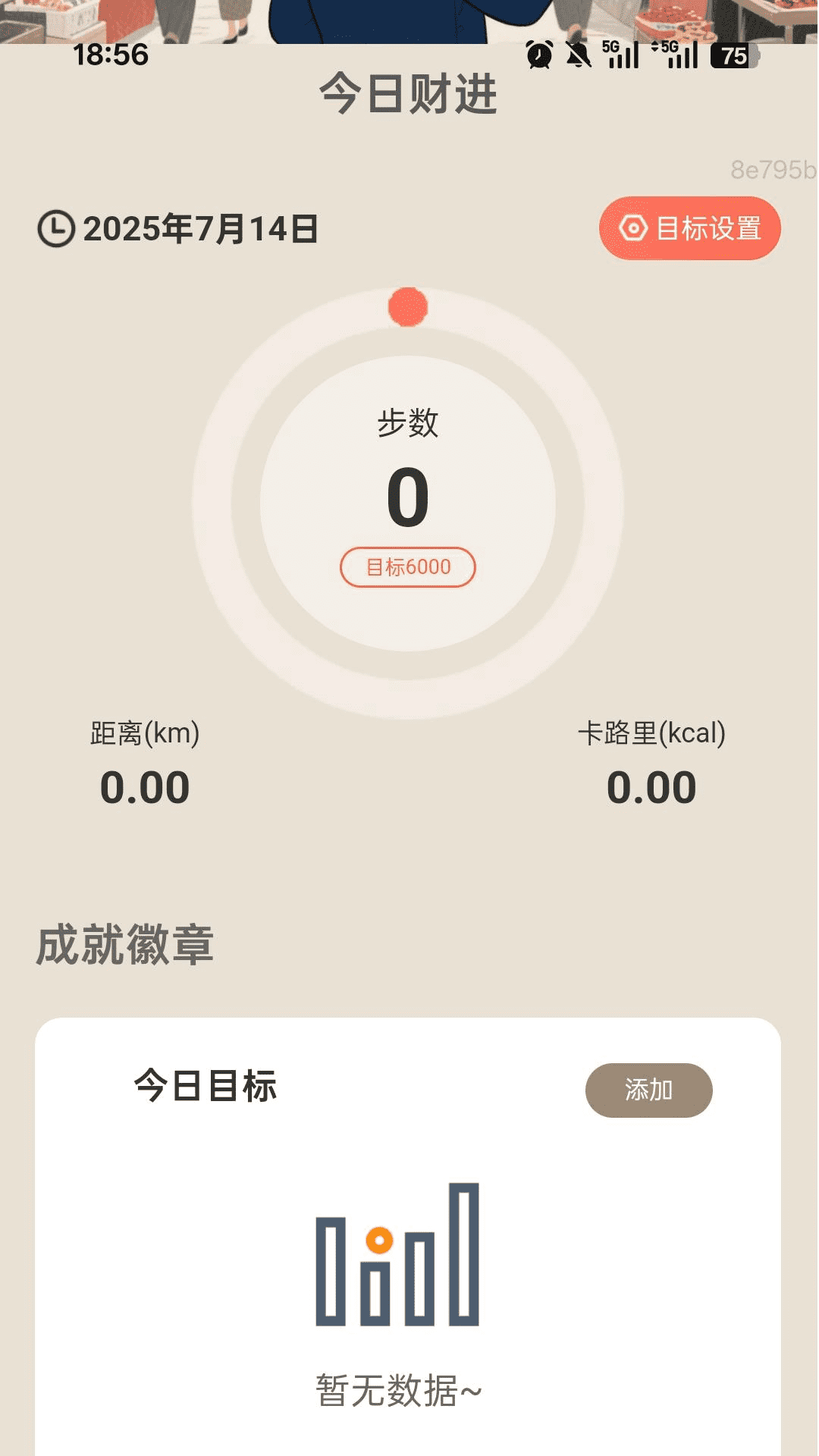Tap the date 2025年7月14日 to pick date
Screen dimensions: 819x1456
point(201,230)
